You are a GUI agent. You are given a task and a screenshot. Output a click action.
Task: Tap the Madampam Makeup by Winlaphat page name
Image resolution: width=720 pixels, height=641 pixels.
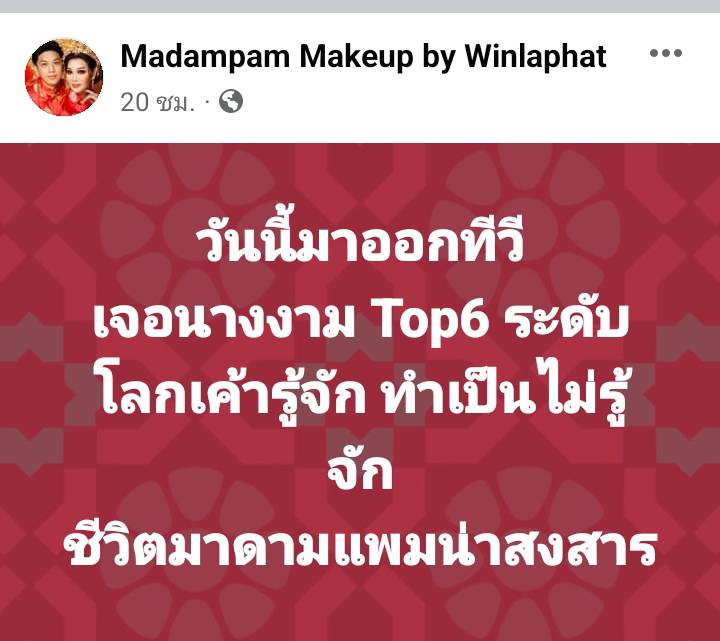coord(363,57)
